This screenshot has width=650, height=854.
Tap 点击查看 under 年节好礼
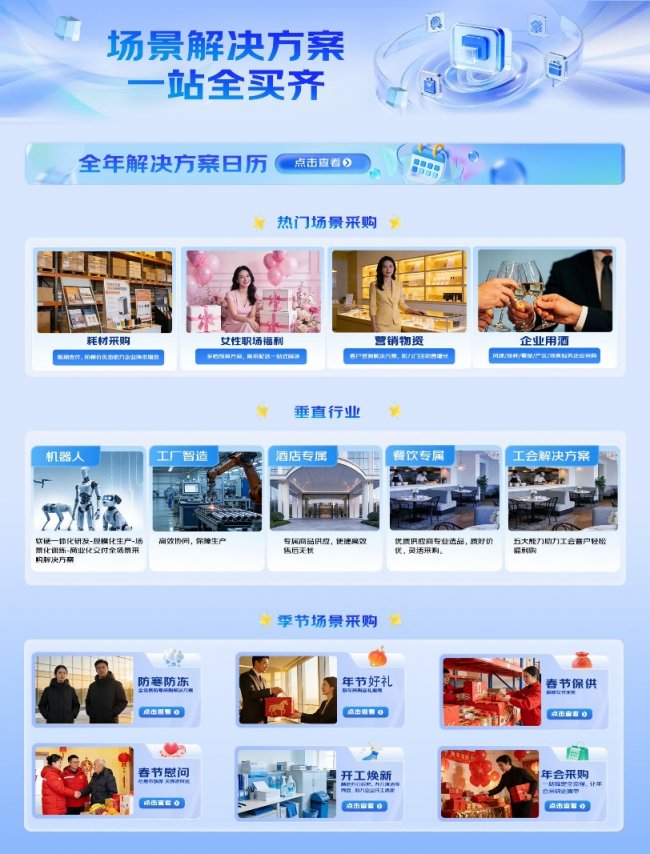tap(366, 712)
